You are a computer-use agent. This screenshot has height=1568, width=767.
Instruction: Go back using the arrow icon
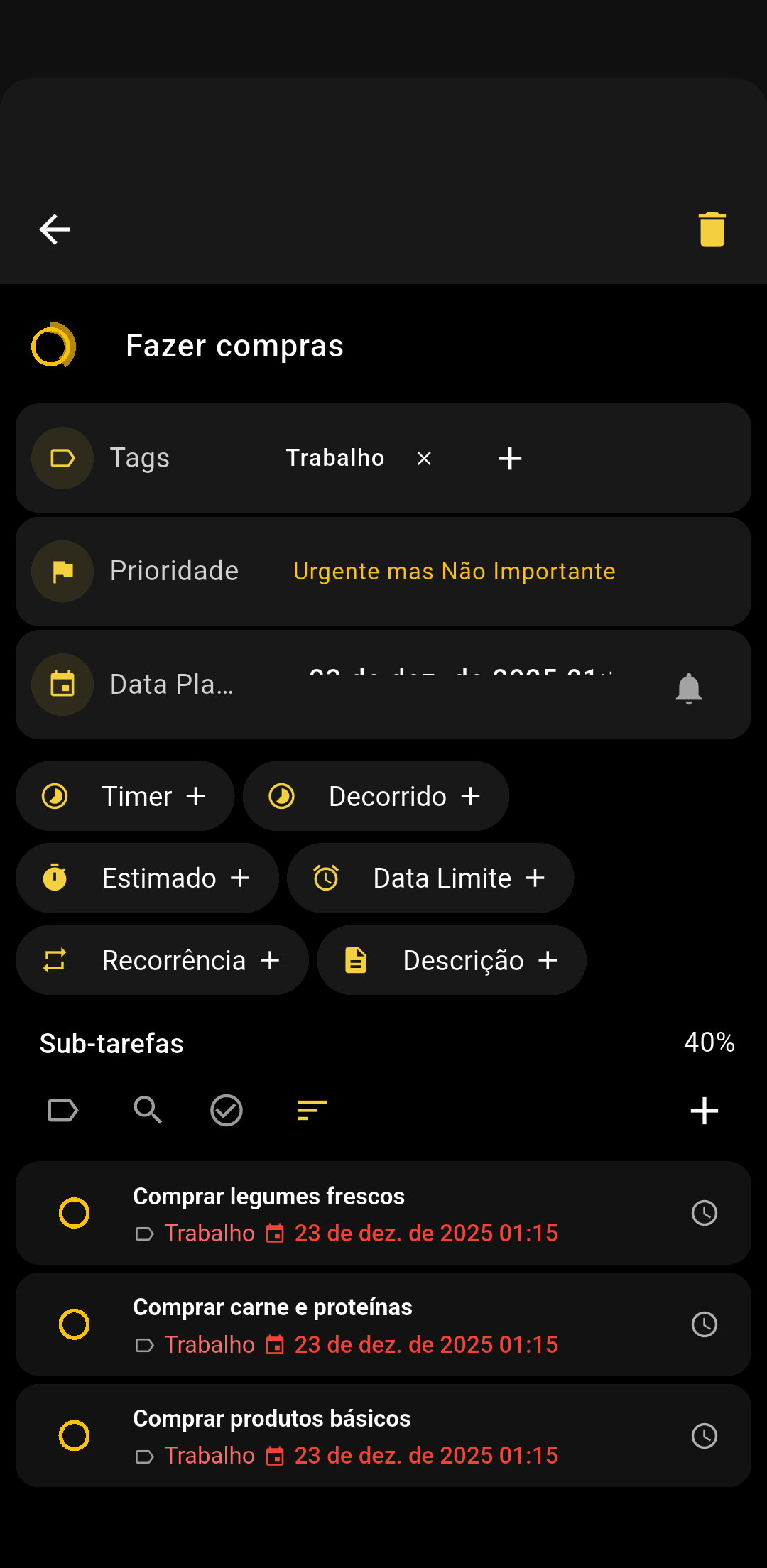(55, 229)
